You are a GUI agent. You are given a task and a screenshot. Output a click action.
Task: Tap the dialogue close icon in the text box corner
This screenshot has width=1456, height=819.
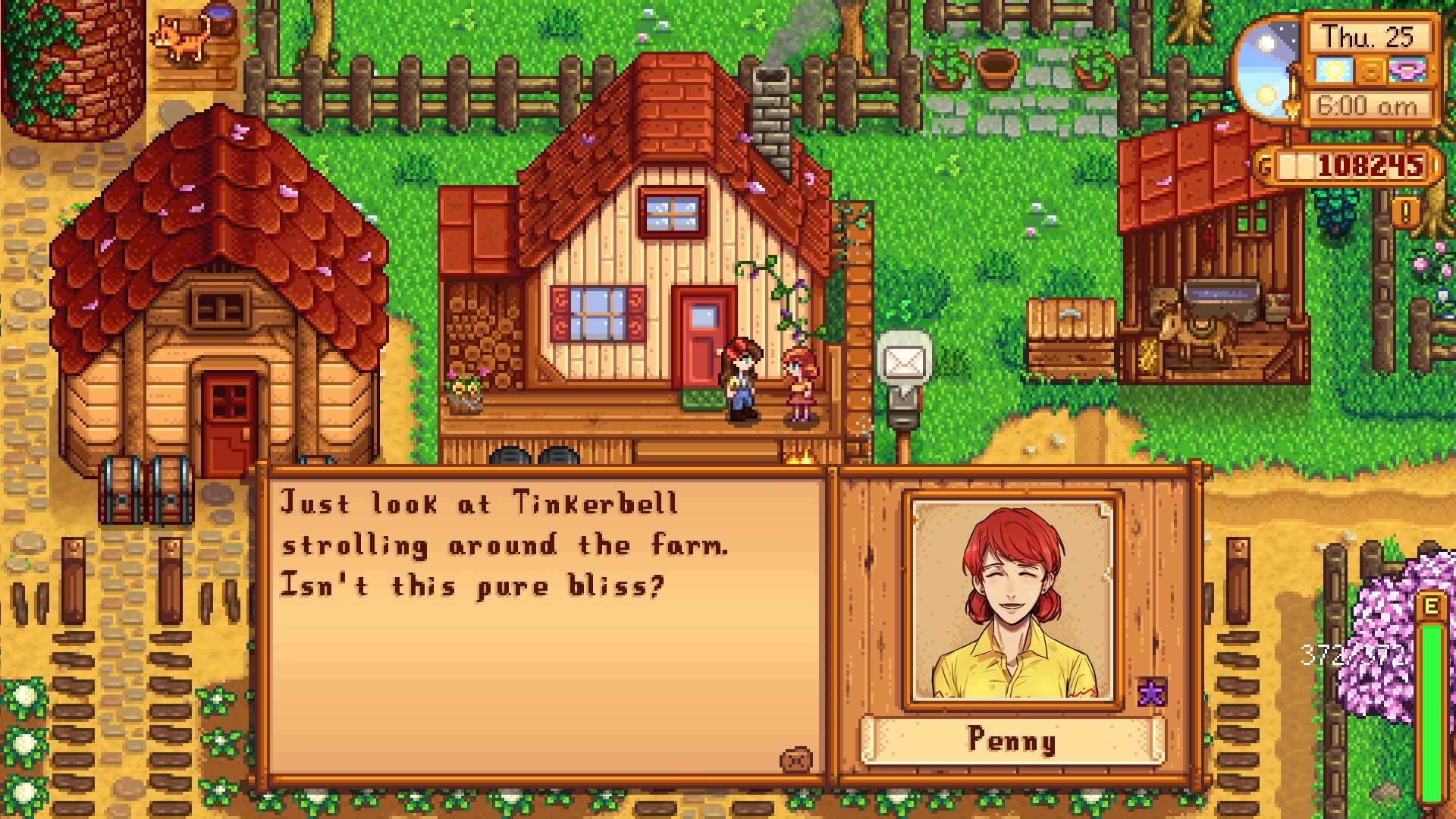point(796,759)
